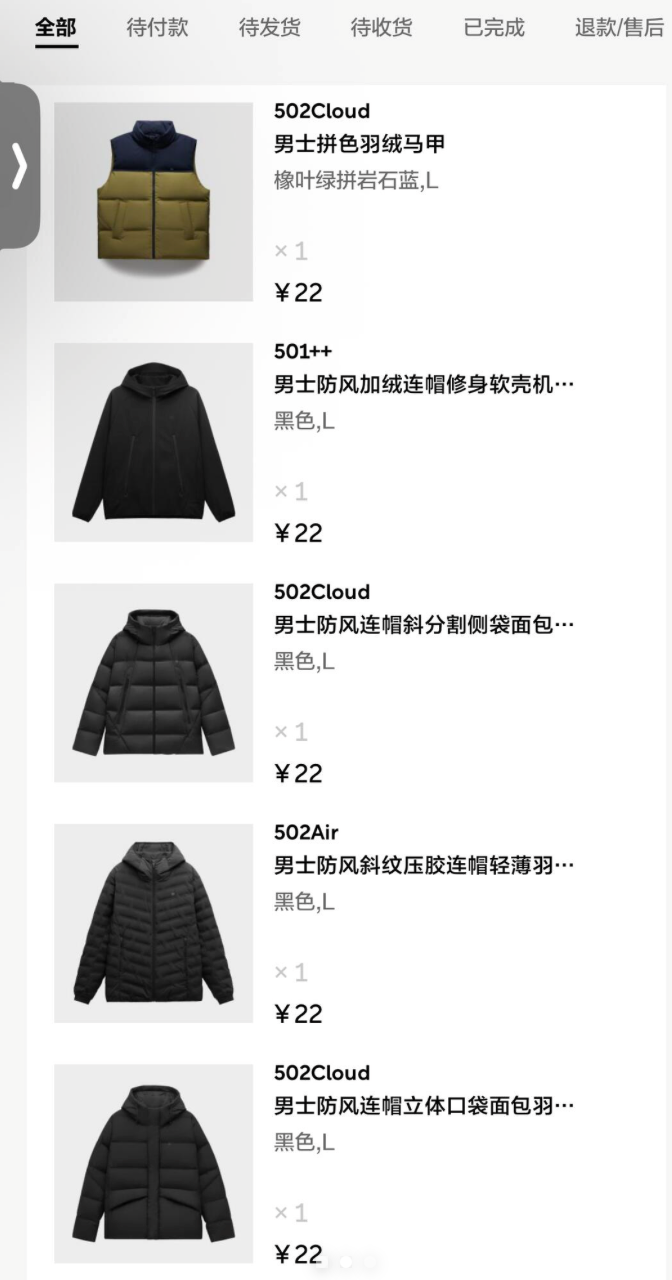Switch to the 全部 tab
The width and height of the screenshot is (672, 1280).
point(56,28)
